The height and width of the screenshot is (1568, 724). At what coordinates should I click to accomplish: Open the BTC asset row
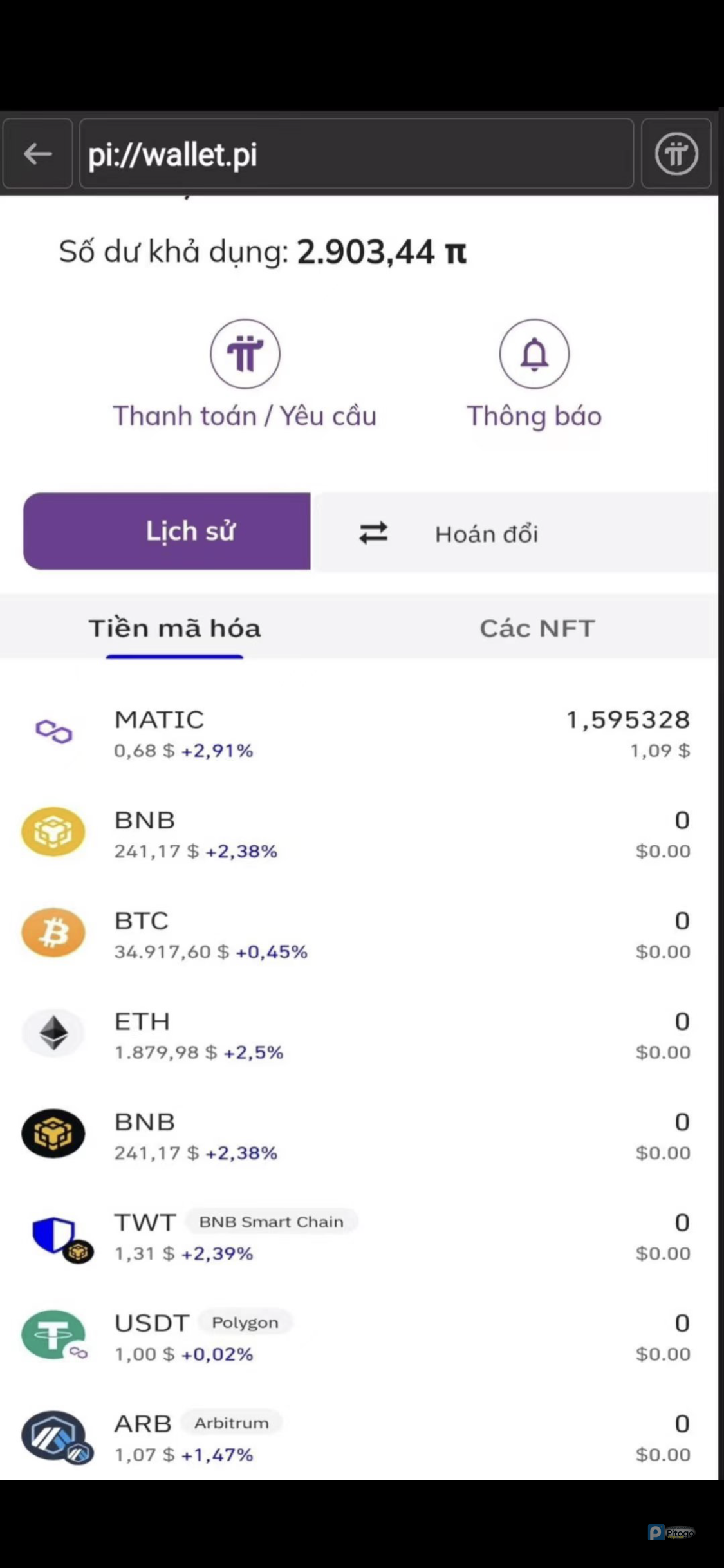(358, 935)
